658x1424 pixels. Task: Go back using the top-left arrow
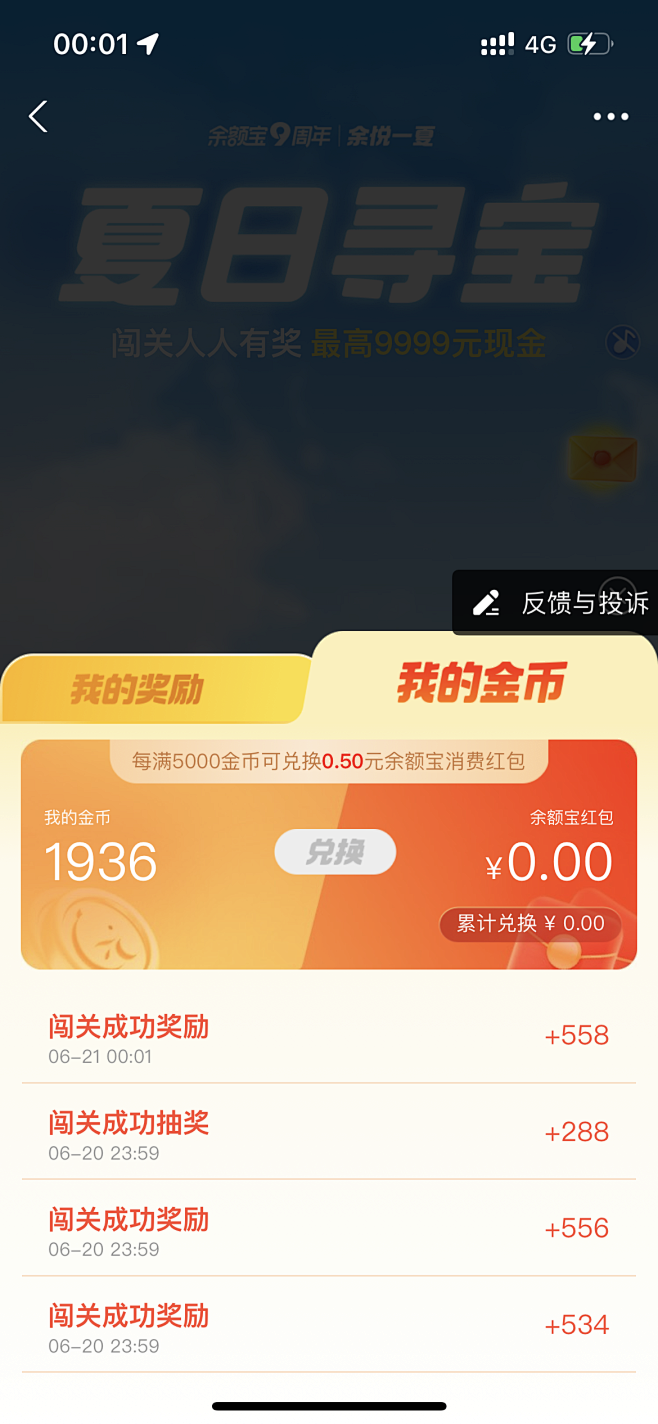tap(38, 117)
